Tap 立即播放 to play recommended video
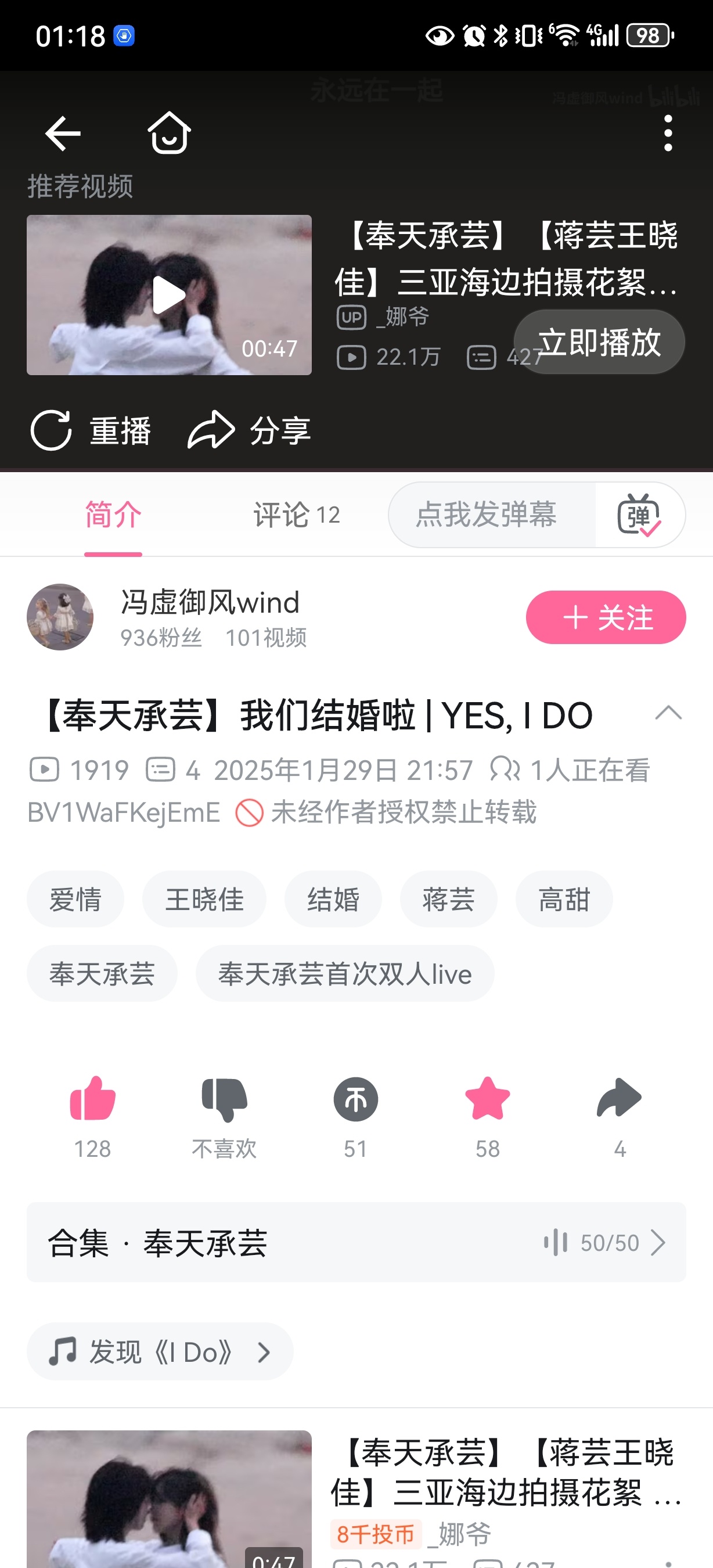Screen dimensions: 713x1568 coord(599,342)
